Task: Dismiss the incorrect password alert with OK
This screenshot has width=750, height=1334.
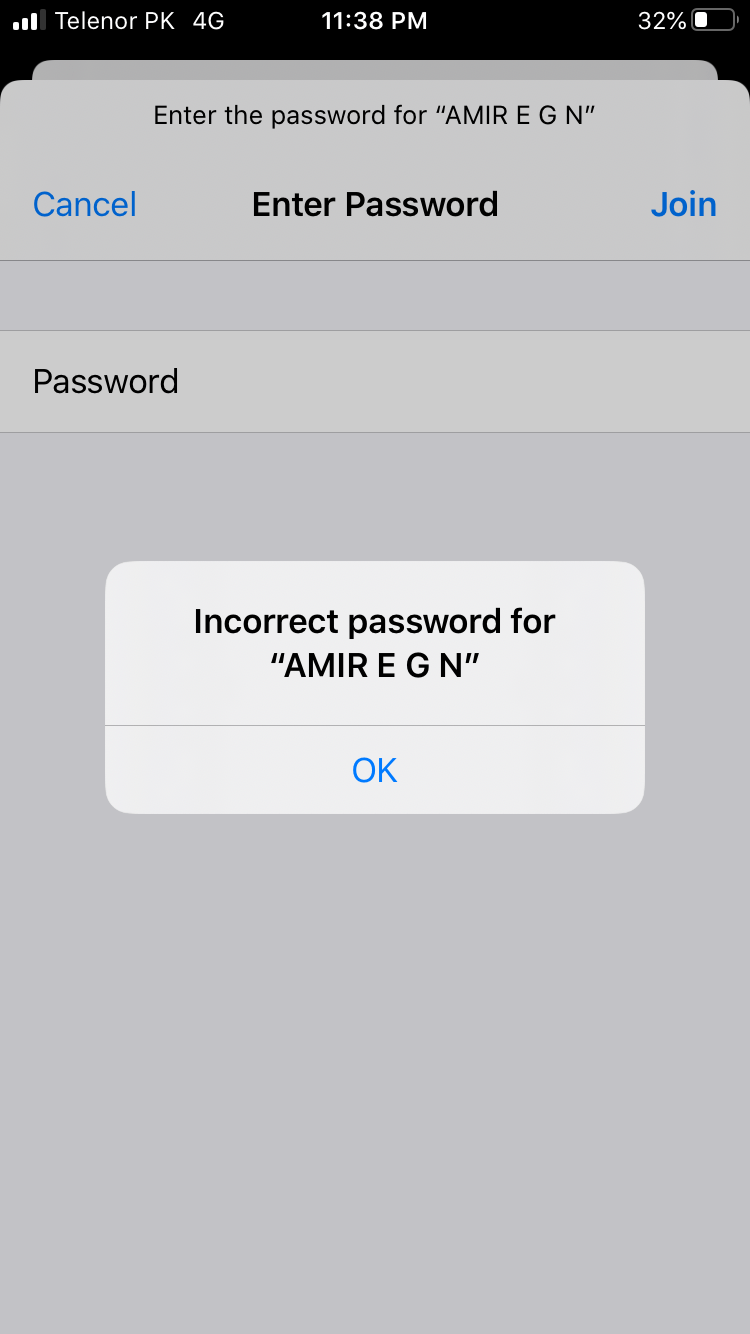Action: point(374,770)
